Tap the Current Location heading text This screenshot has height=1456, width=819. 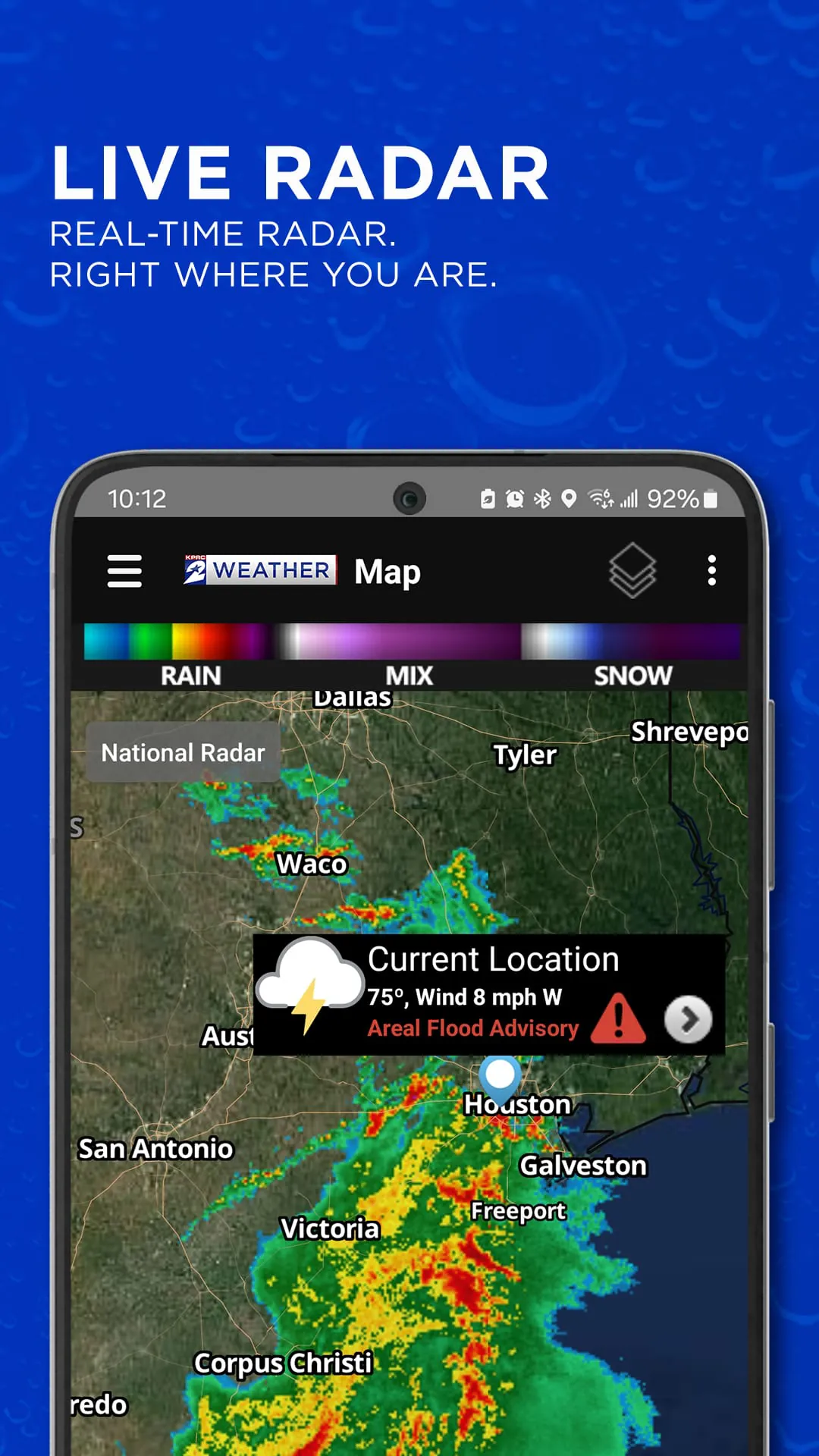point(491,958)
